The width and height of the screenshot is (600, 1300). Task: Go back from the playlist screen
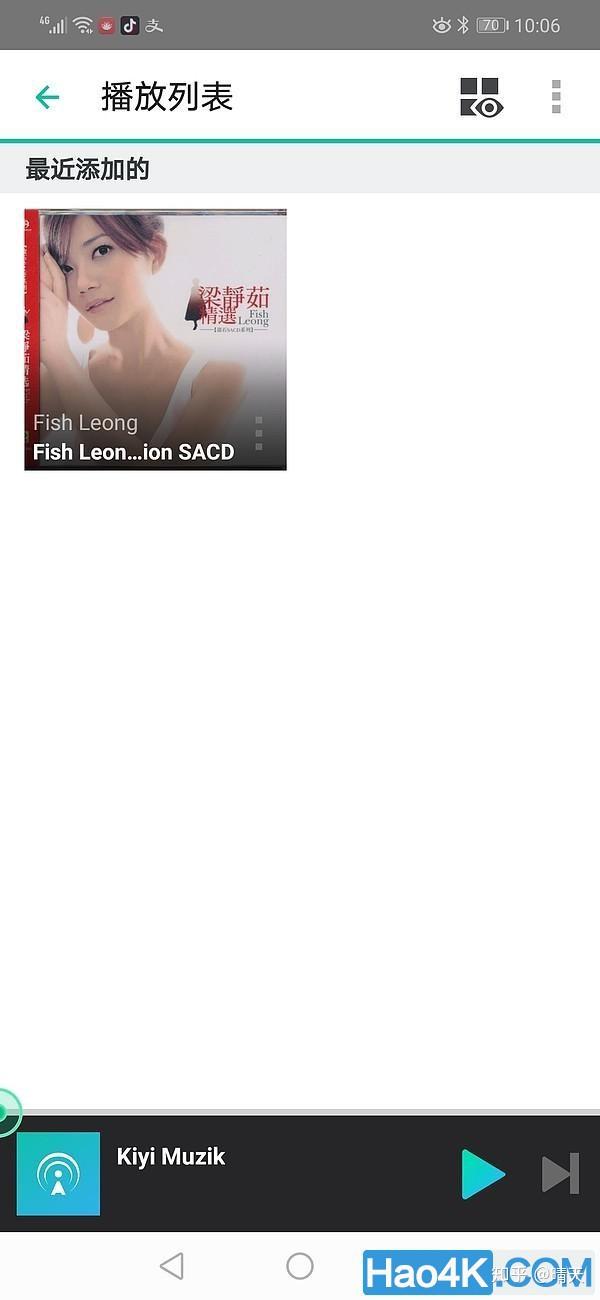pyautogui.click(x=47, y=97)
